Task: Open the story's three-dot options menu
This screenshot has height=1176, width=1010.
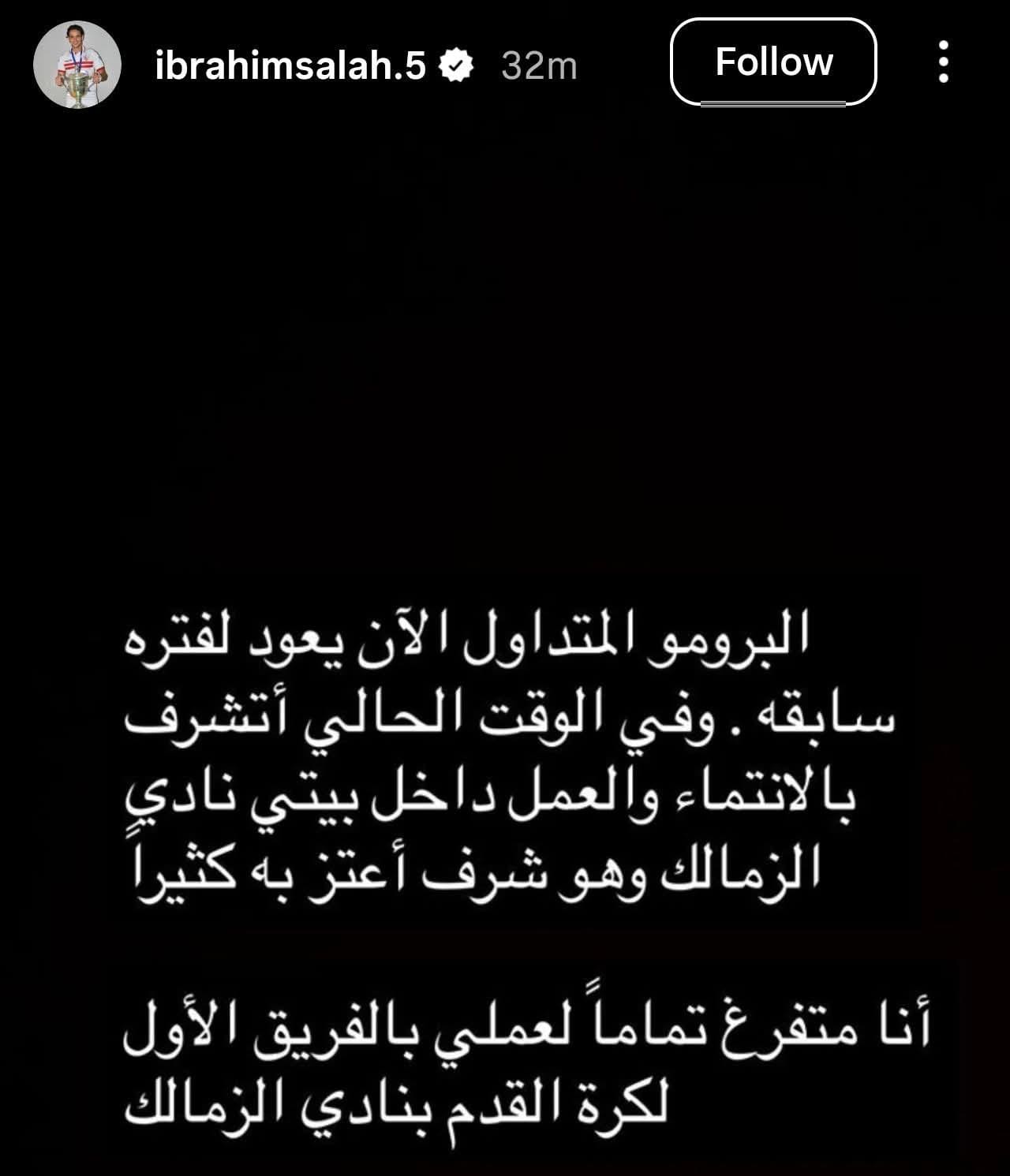Action: [944, 62]
